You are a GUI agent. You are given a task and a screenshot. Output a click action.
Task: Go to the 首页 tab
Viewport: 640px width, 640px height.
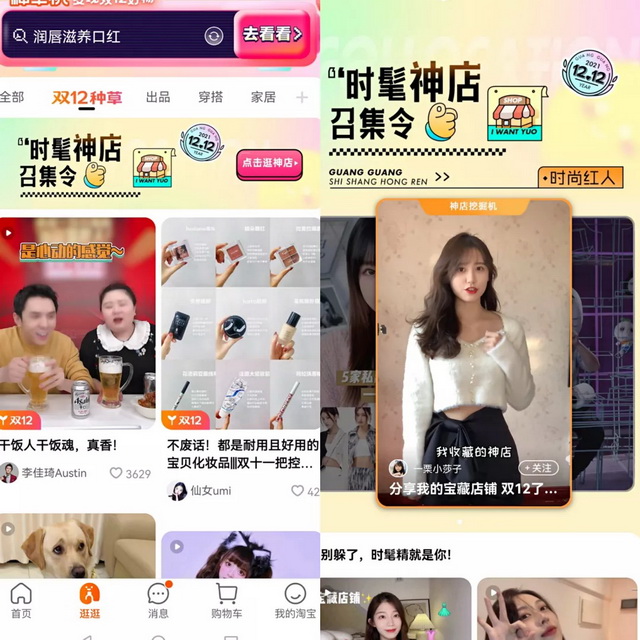coord(21,601)
